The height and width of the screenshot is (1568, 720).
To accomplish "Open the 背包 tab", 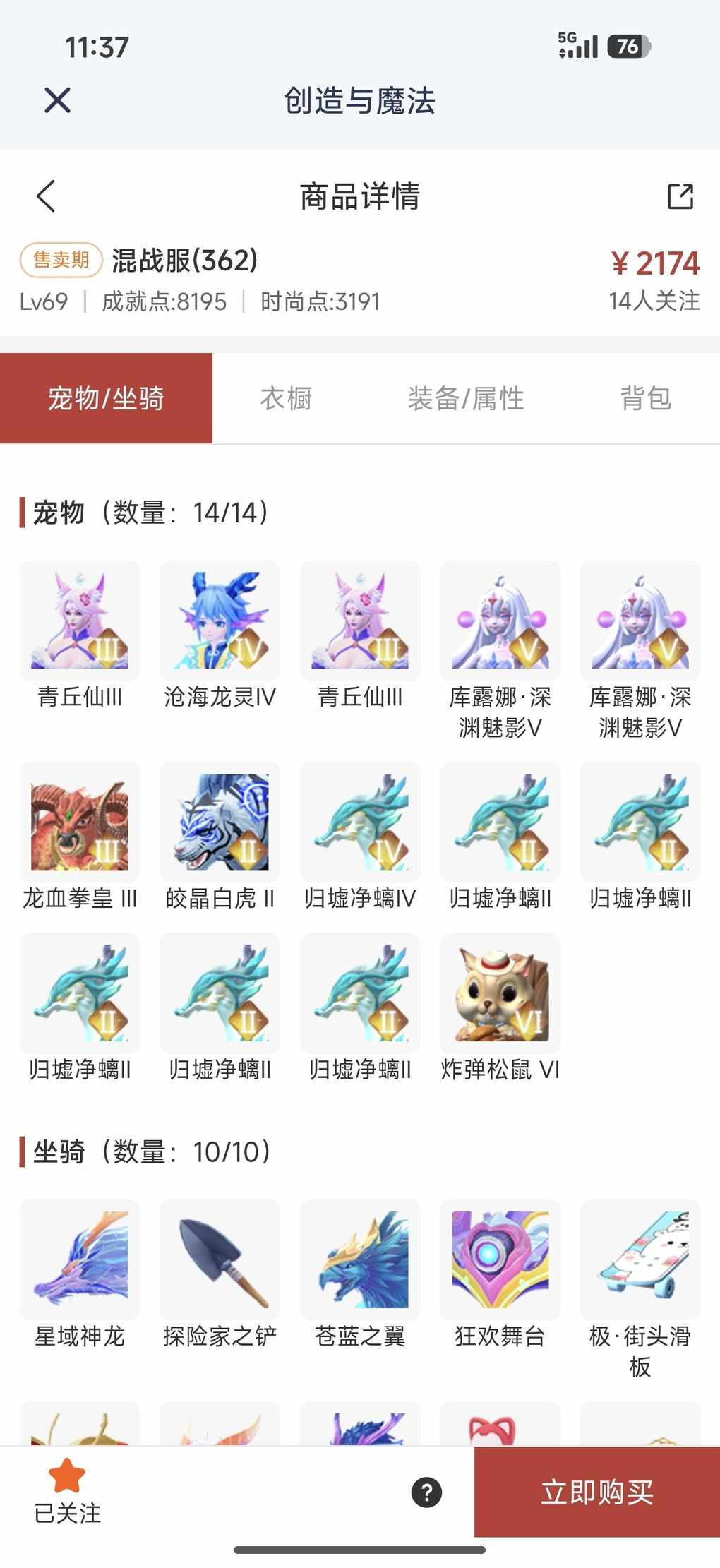I will [645, 399].
